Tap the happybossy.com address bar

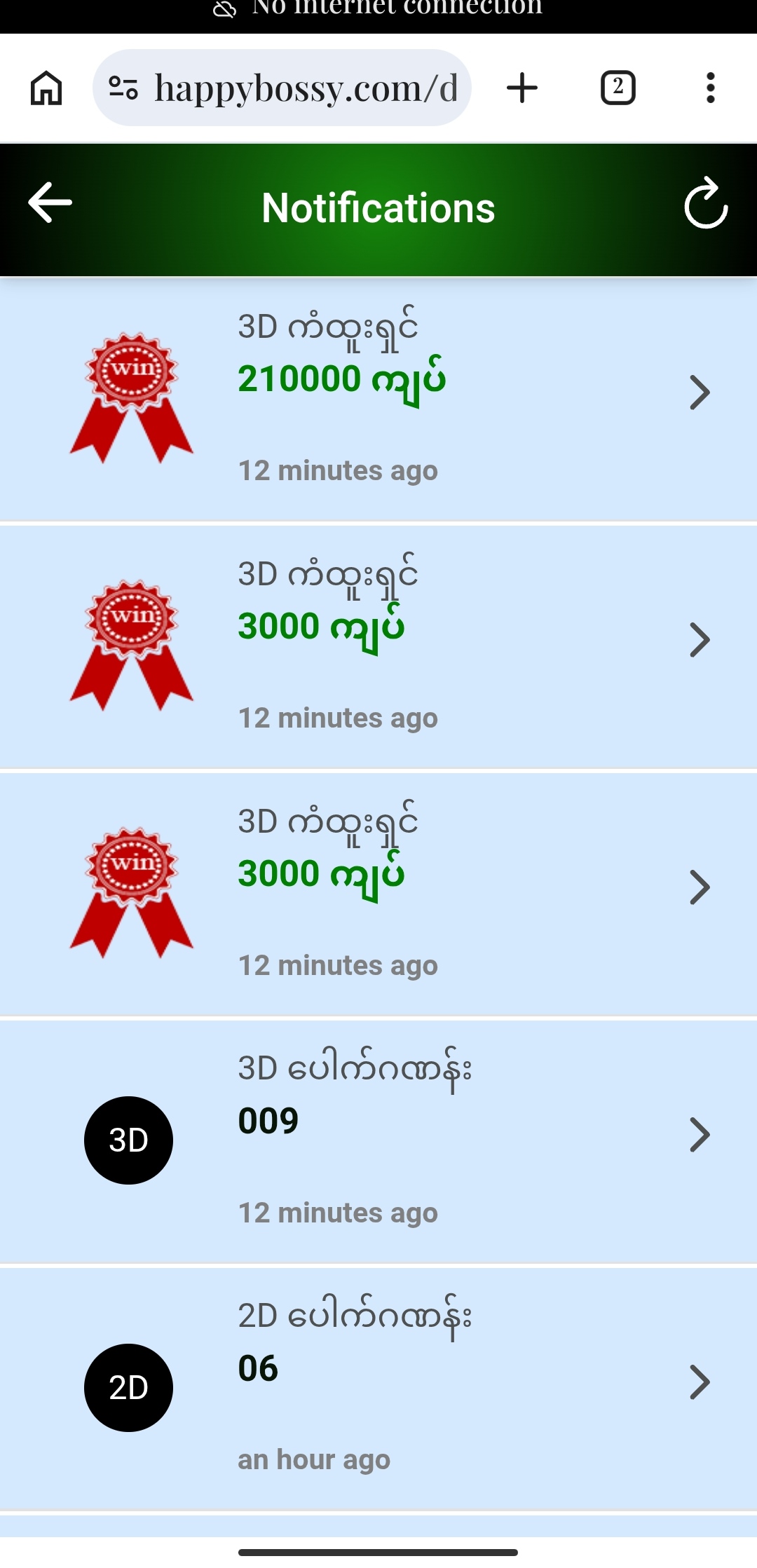[x=306, y=88]
